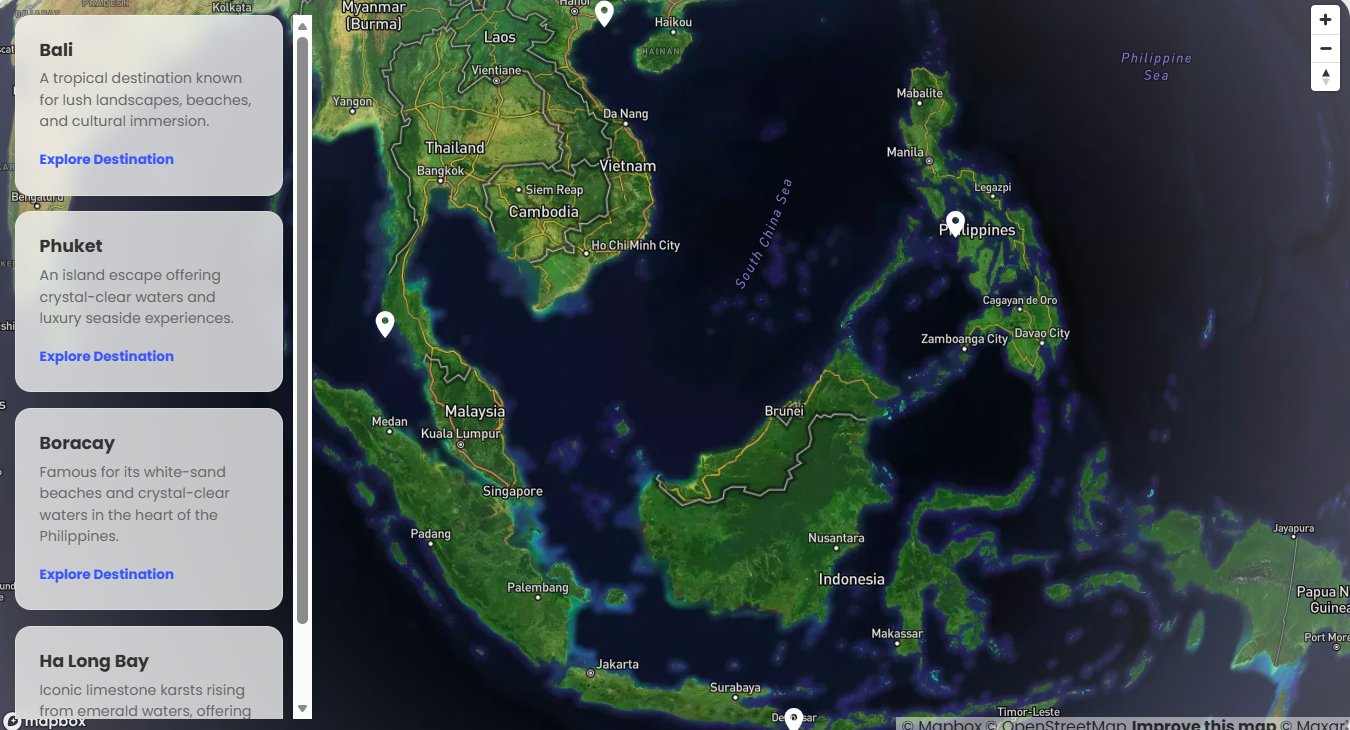Select the map marker near Surabaya
The width and height of the screenshot is (1350, 730).
point(793,719)
